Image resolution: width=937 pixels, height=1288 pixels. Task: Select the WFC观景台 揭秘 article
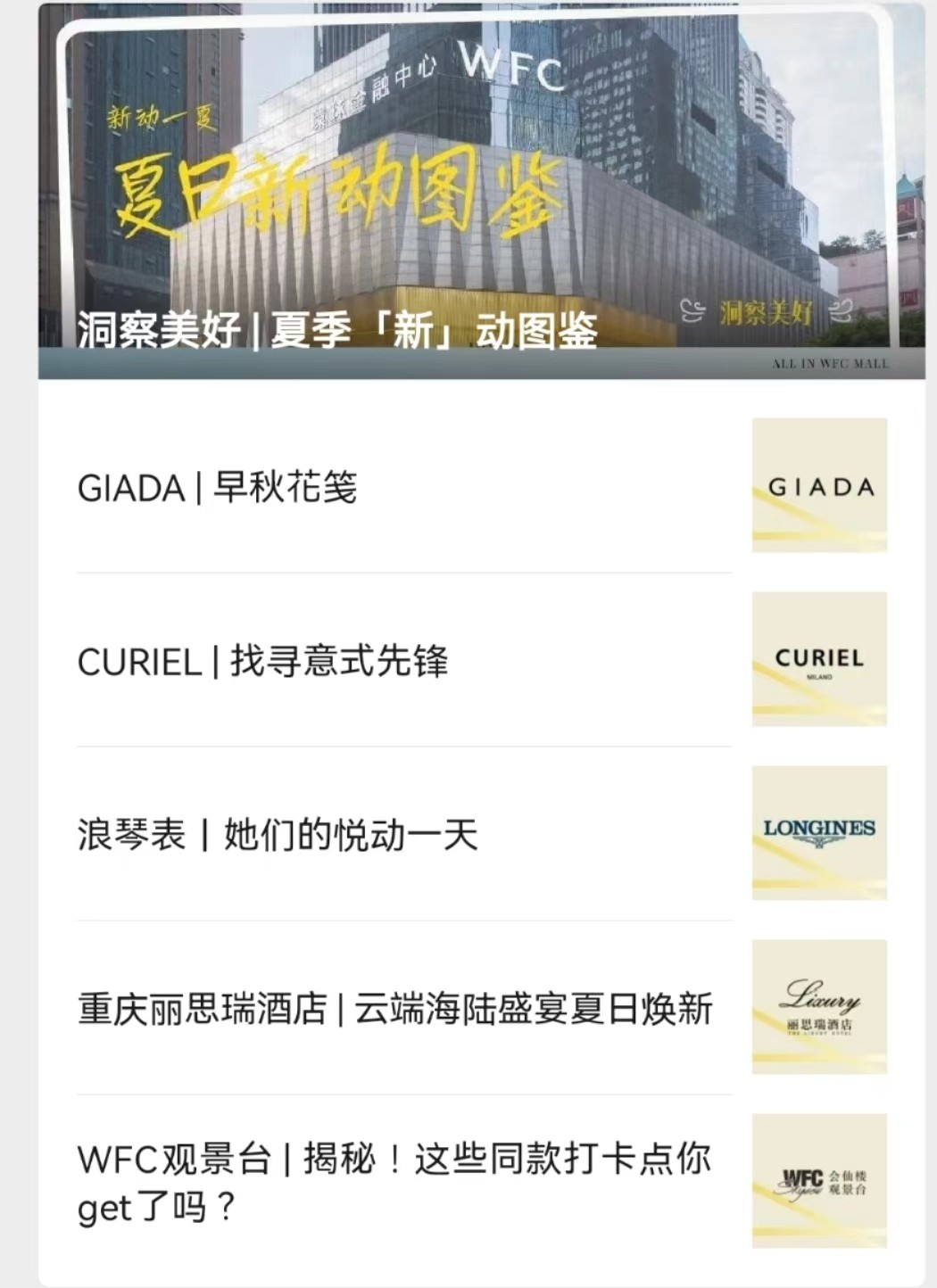pos(393,1182)
